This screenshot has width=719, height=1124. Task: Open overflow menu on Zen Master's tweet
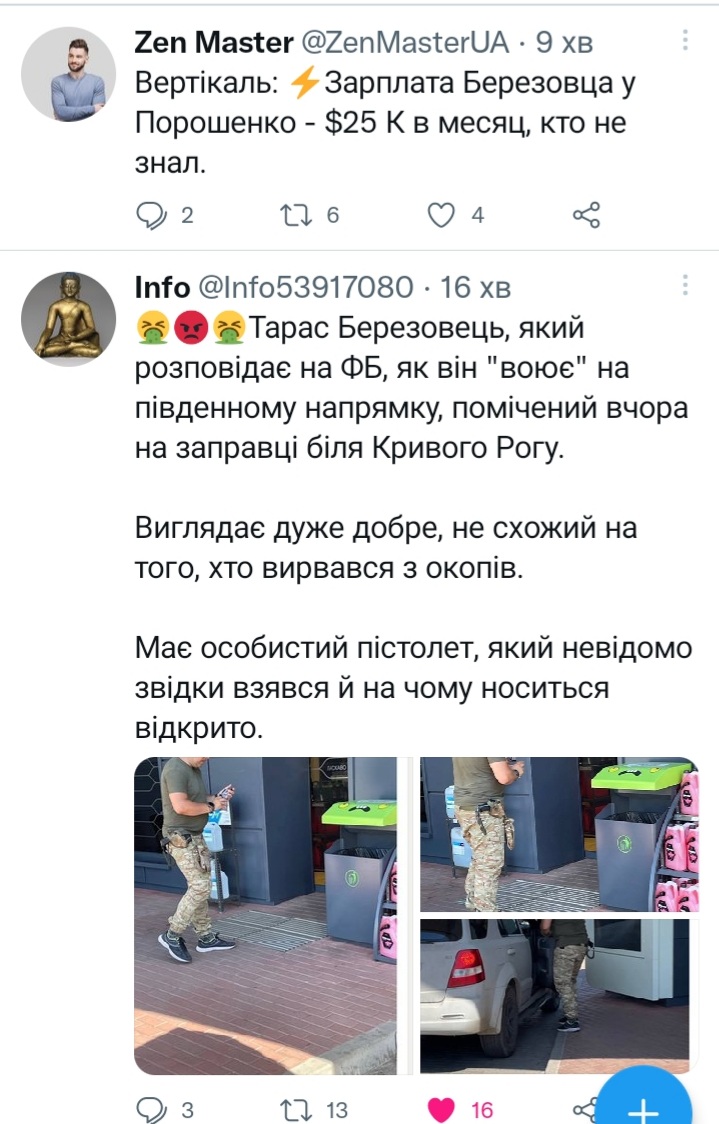[685, 41]
